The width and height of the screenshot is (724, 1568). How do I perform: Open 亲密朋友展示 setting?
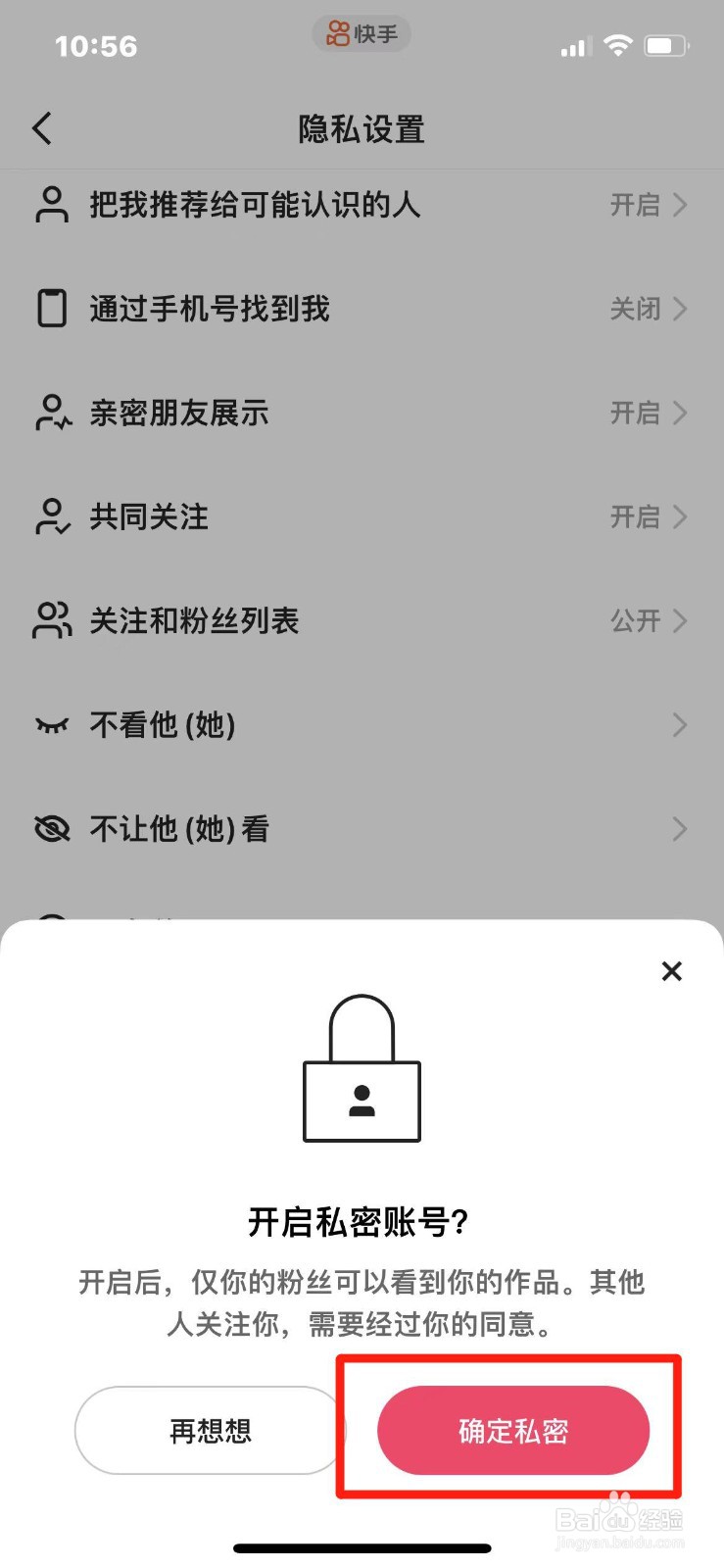click(x=362, y=413)
